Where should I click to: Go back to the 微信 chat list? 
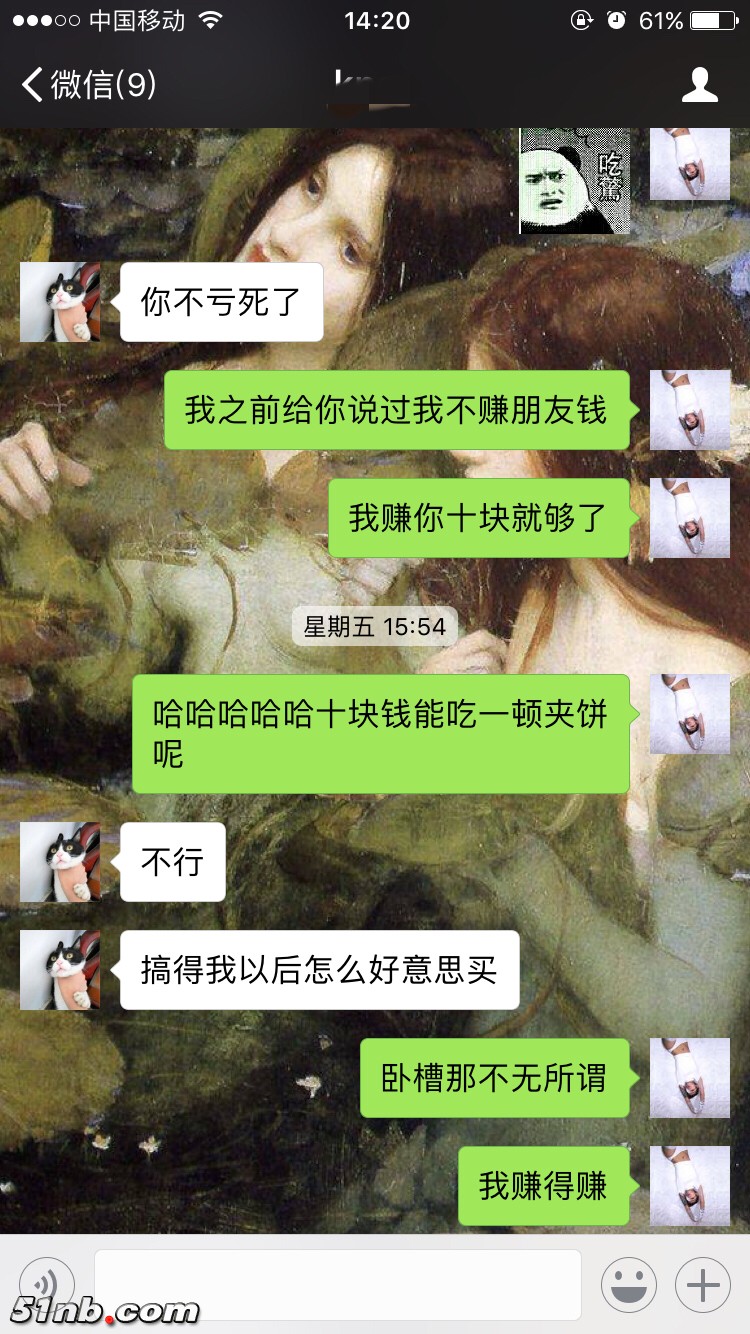pos(88,85)
